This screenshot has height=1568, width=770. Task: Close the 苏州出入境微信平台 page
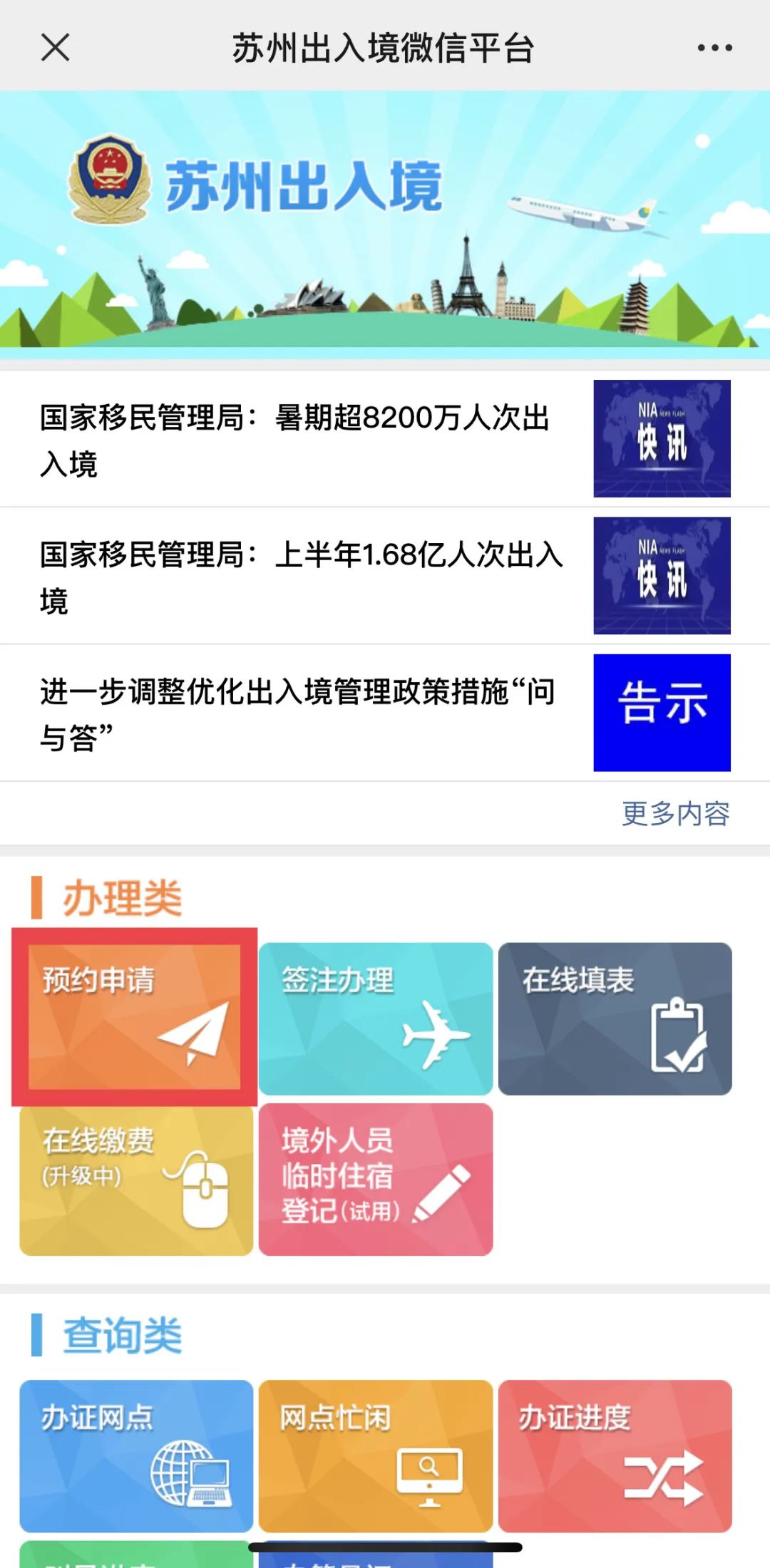click(x=55, y=48)
